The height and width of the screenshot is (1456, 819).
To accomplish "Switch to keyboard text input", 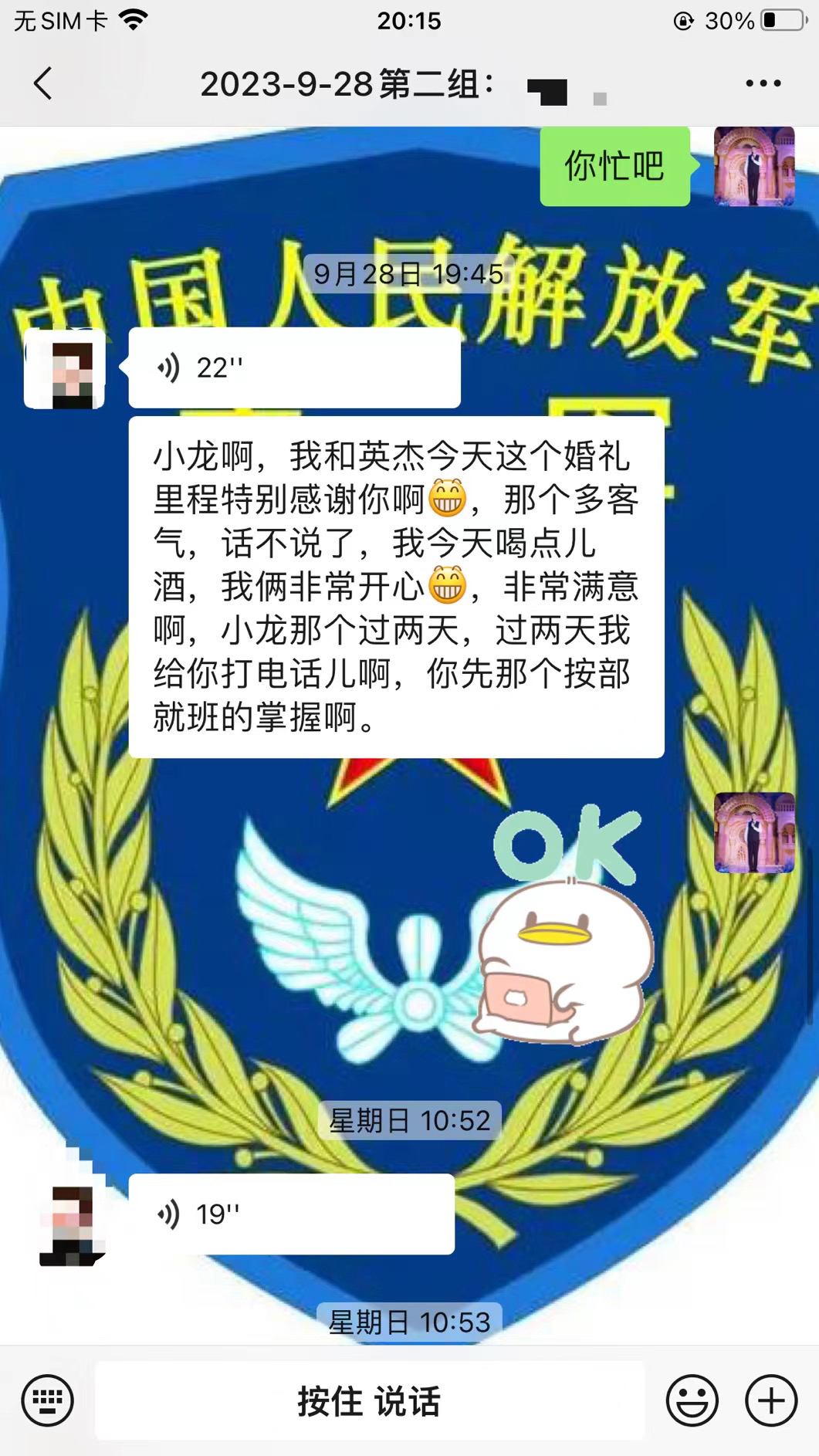I will pyautogui.click(x=48, y=1400).
